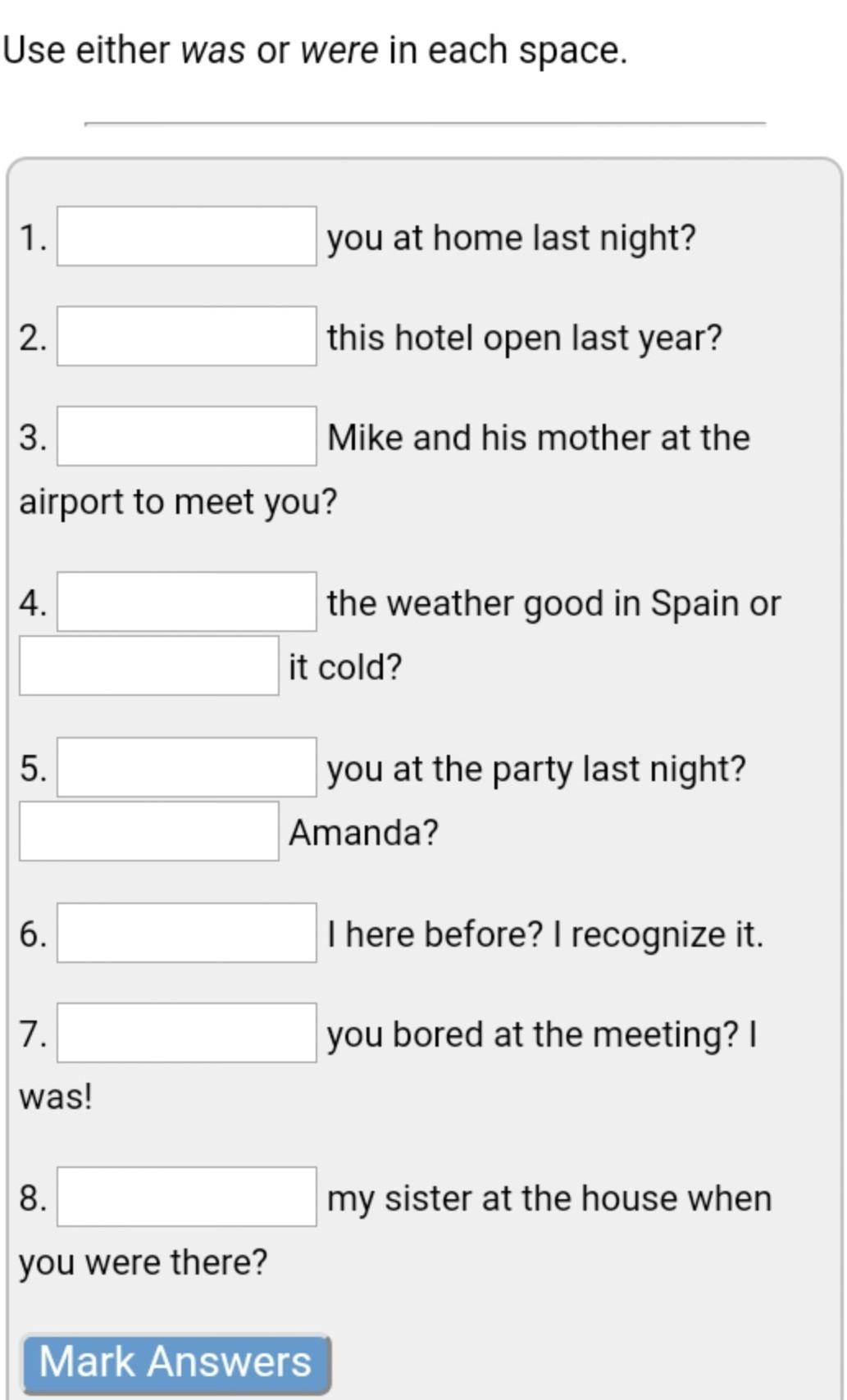Tap the blank for question 1
Screen dimensions: 847x1400
pyautogui.click(x=186, y=236)
